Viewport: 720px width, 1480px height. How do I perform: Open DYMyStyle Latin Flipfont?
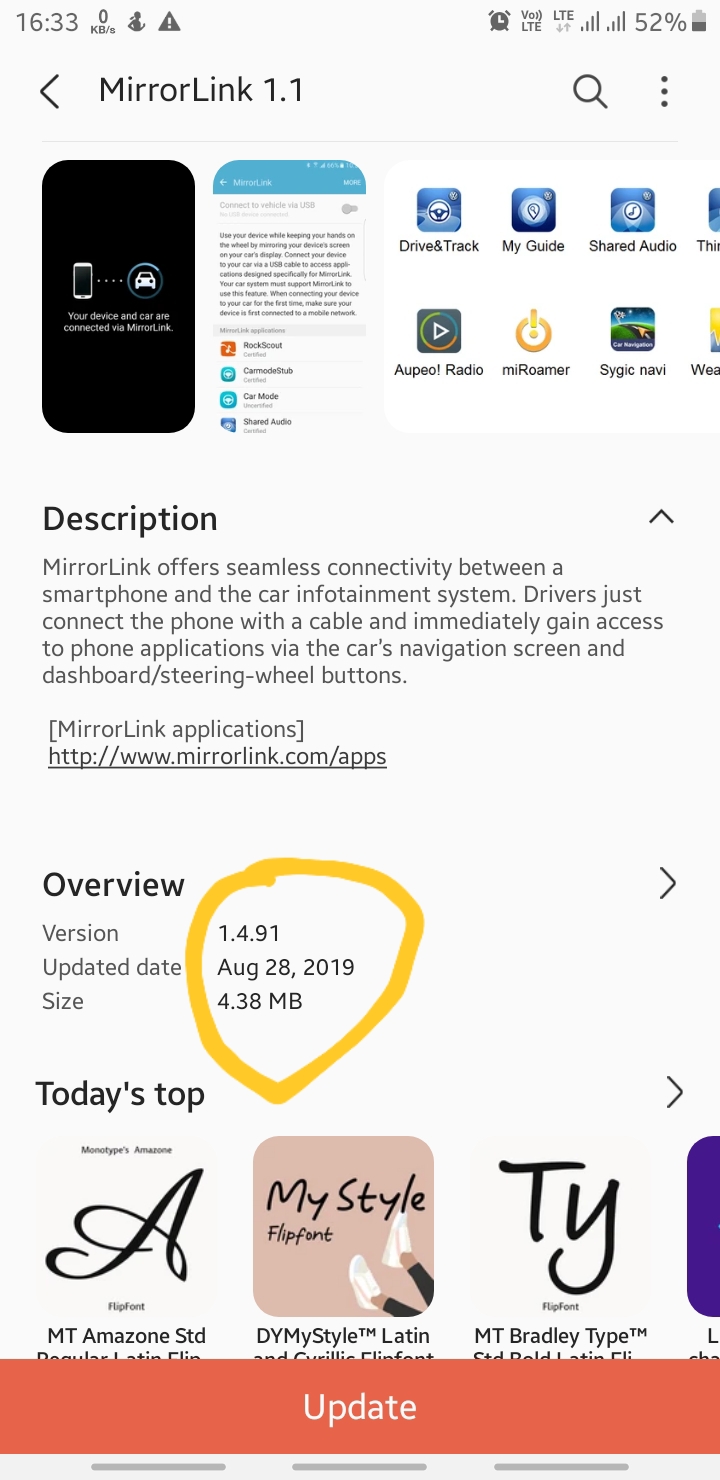pos(343,1226)
